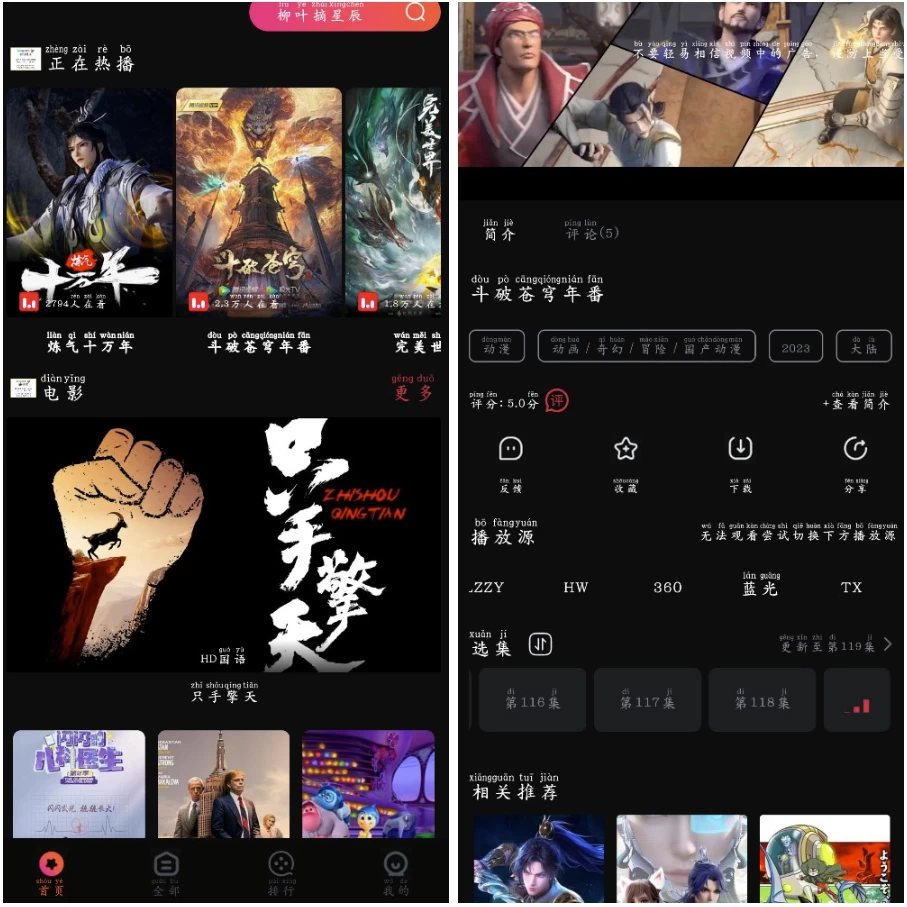Image resolution: width=907 pixels, height=907 pixels.
Task: Tap the 动漫 tag chip
Action: pyautogui.click(x=497, y=347)
